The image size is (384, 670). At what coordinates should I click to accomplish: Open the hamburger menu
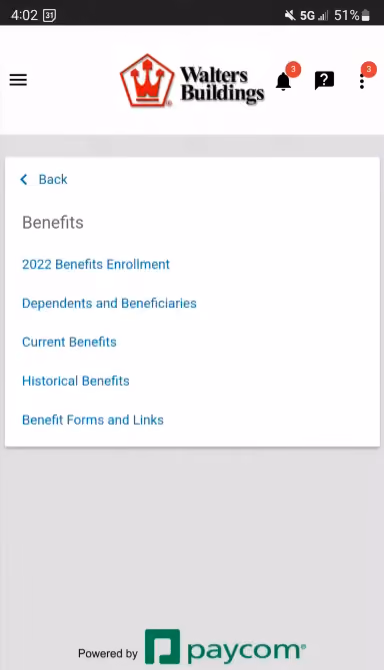point(18,80)
